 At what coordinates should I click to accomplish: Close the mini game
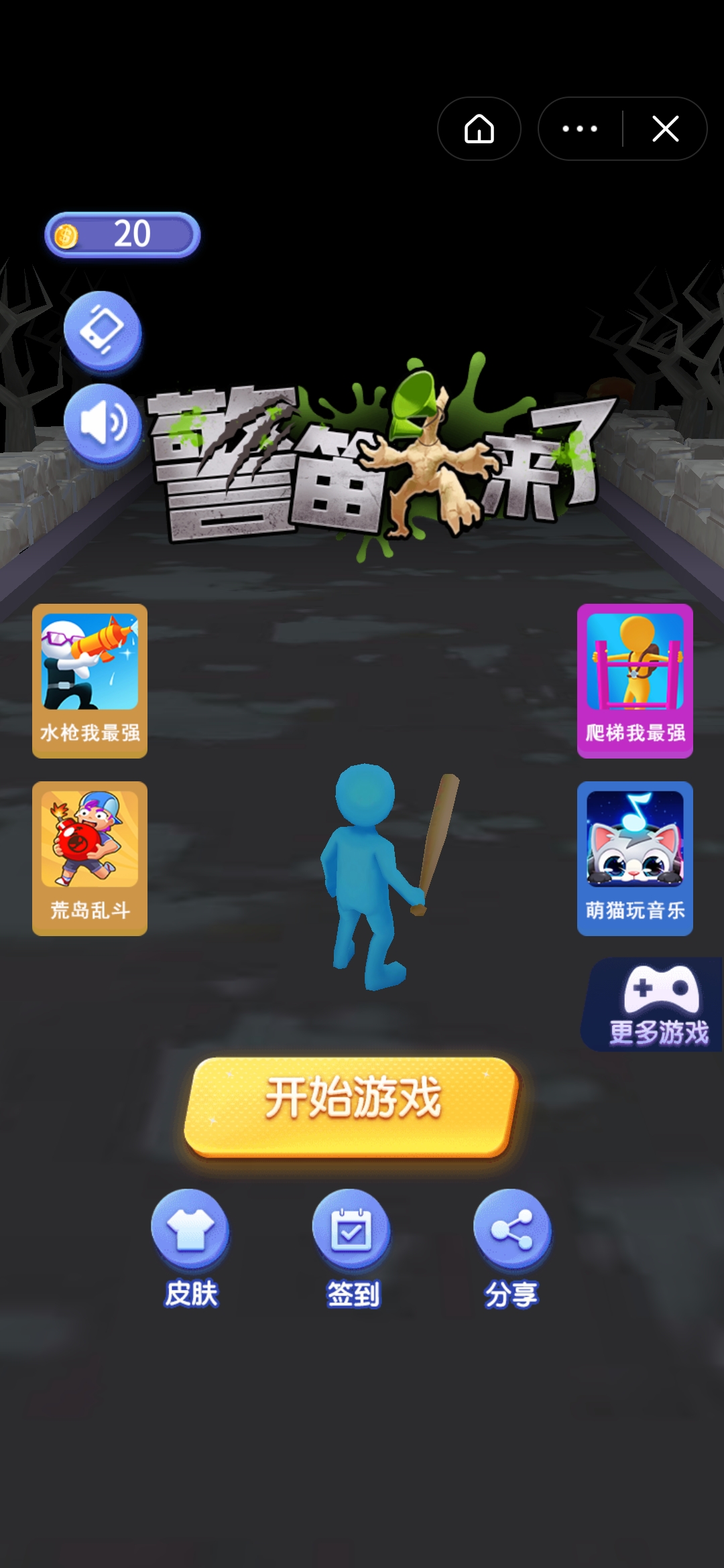[665, 129]
